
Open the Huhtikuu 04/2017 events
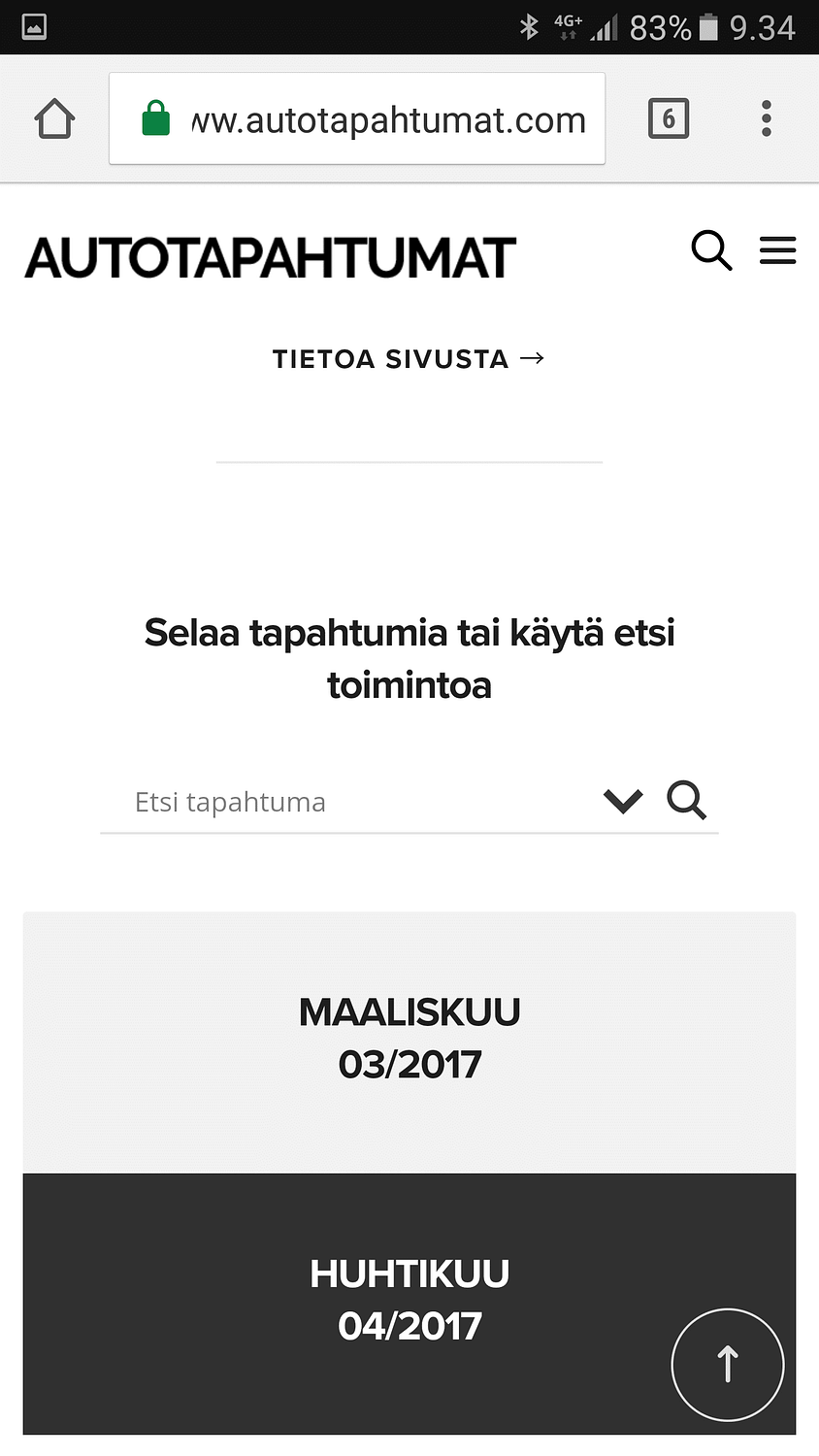[409, 1300]
